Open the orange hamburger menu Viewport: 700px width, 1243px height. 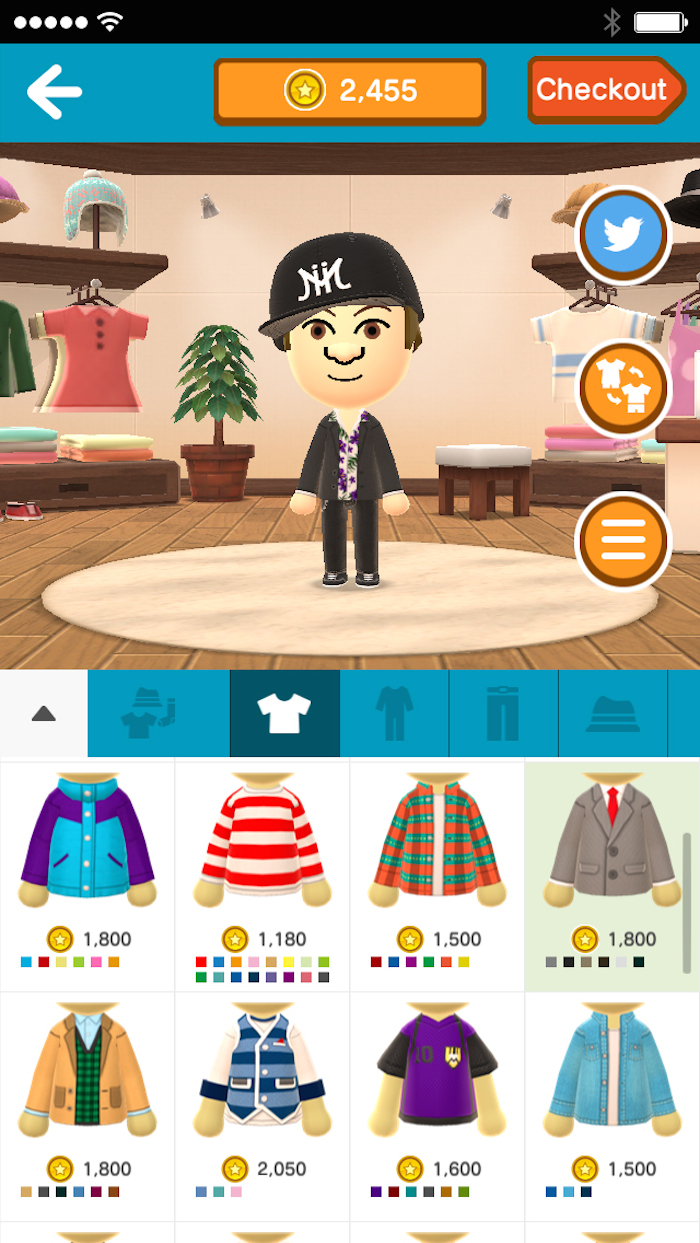(x=622, y=541)
